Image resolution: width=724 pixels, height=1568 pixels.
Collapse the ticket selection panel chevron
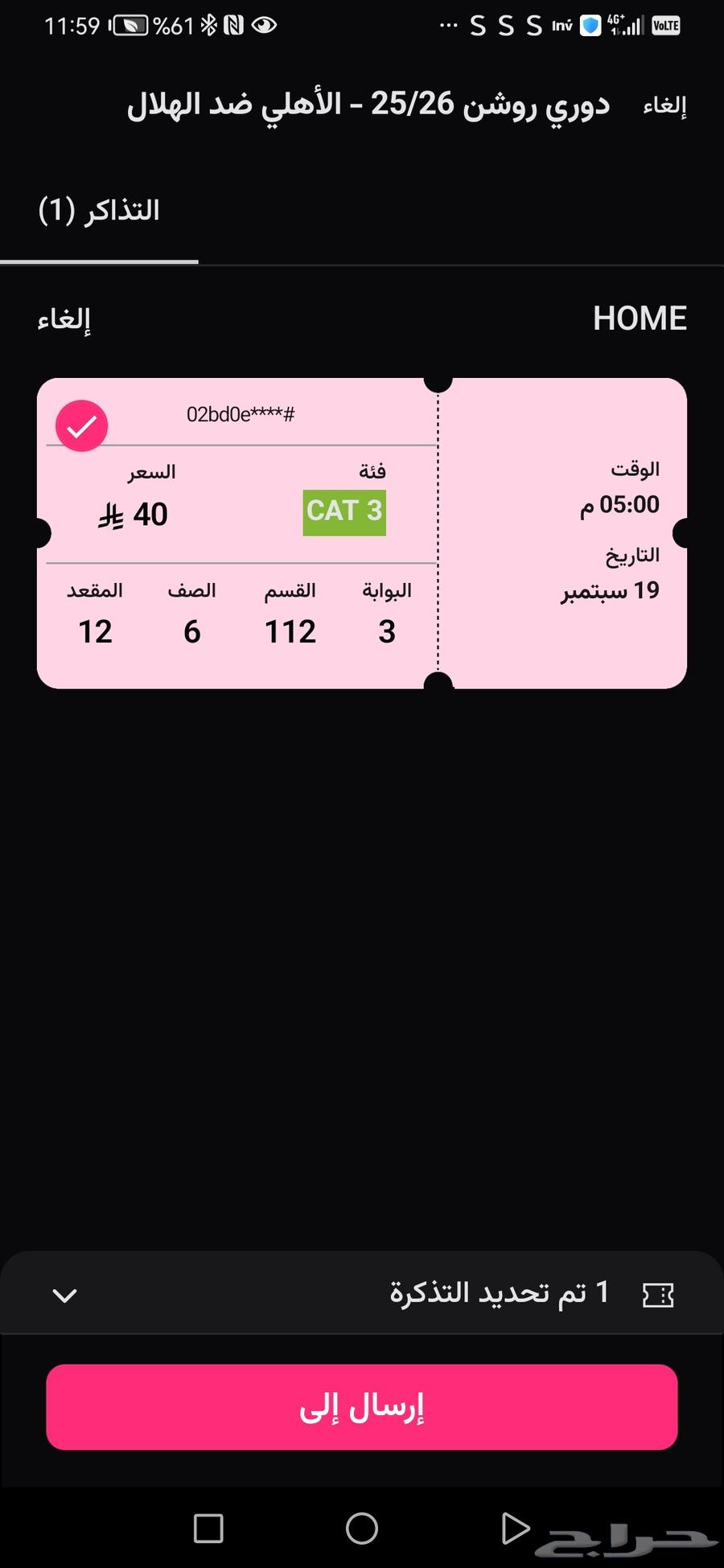click(64, 1294)
